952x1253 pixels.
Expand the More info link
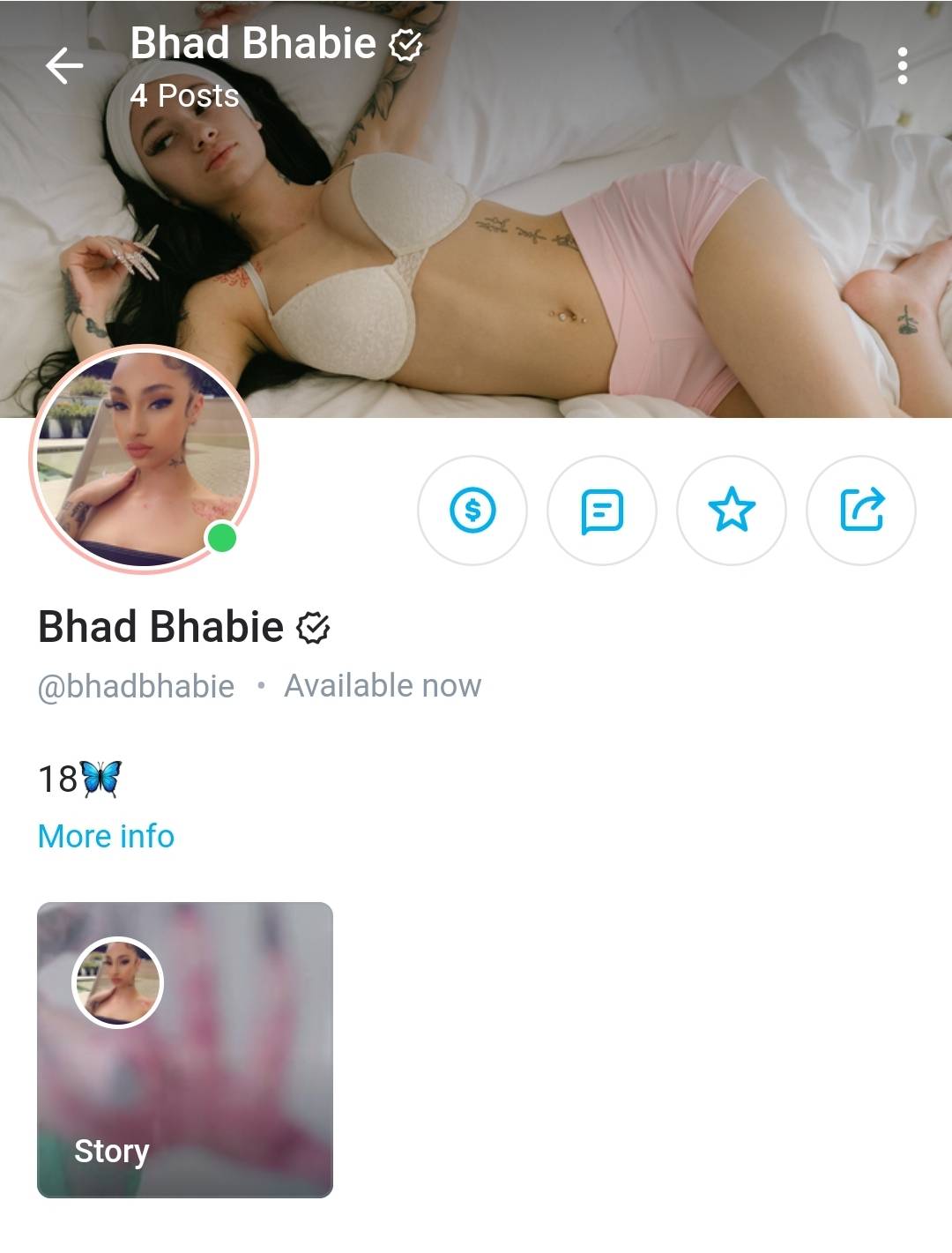pos(106,836)
